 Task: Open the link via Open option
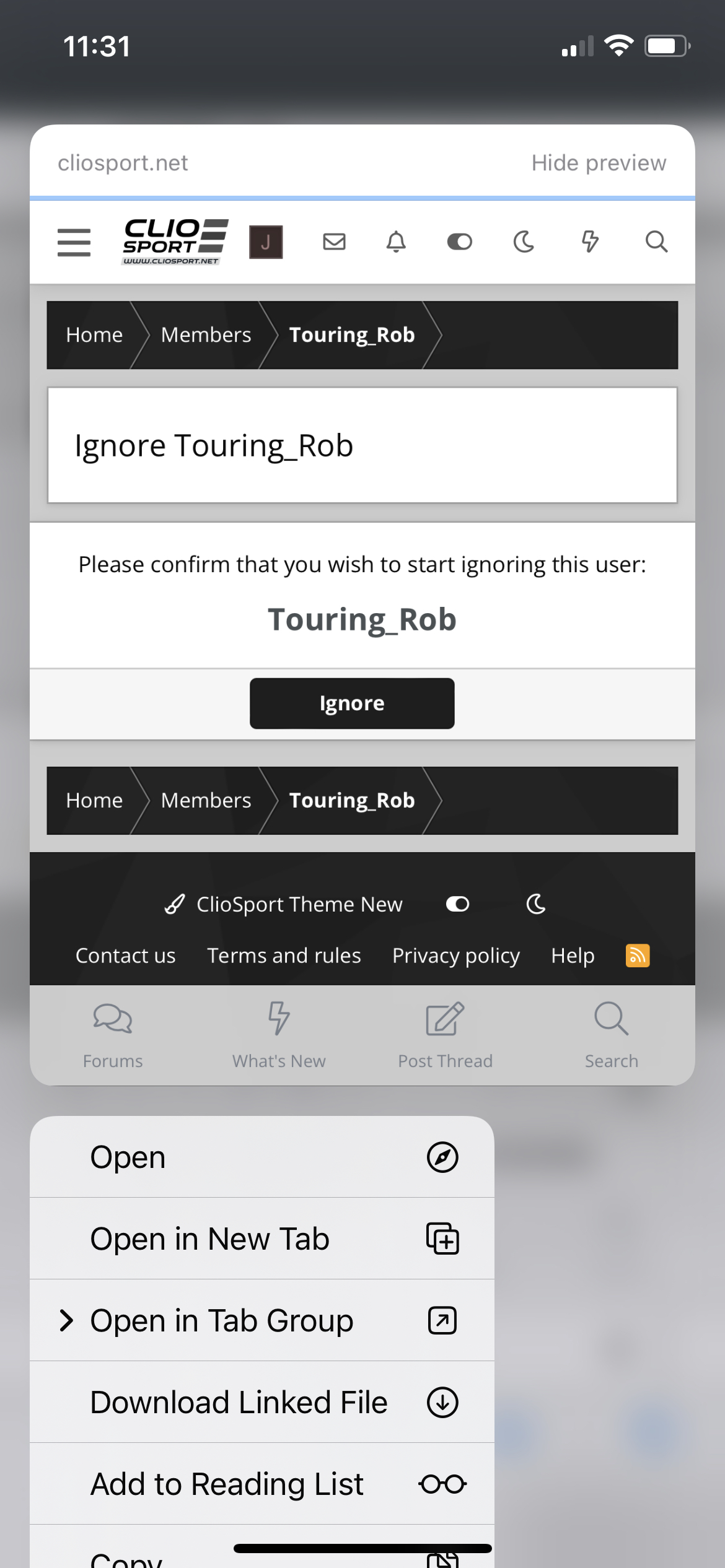click(x=261, y=1157)
